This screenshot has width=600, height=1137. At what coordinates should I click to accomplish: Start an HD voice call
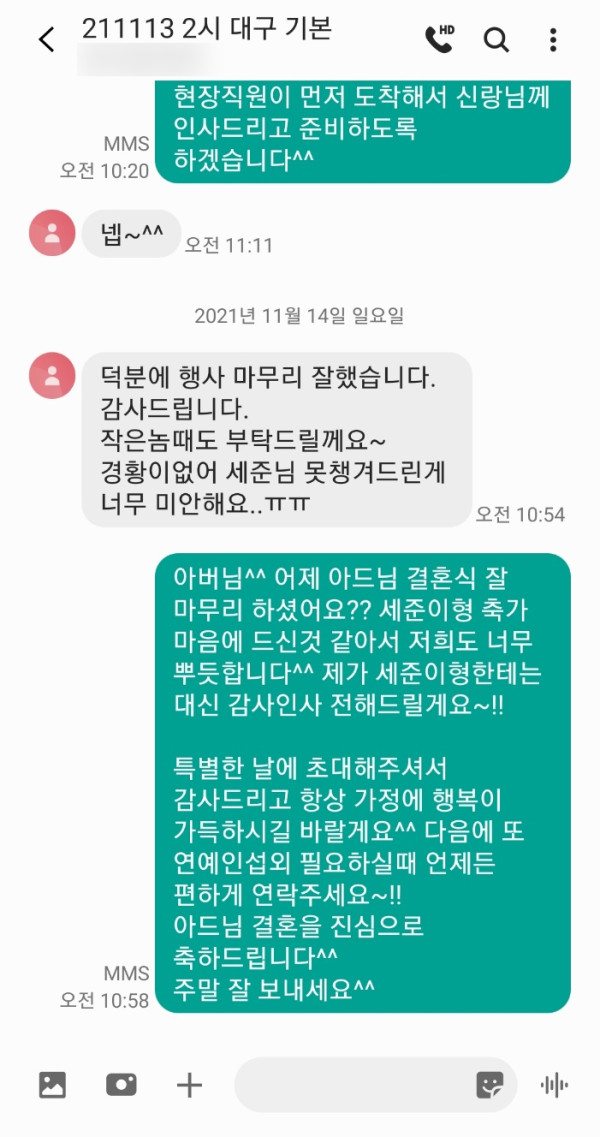click(x=439, y=39)
